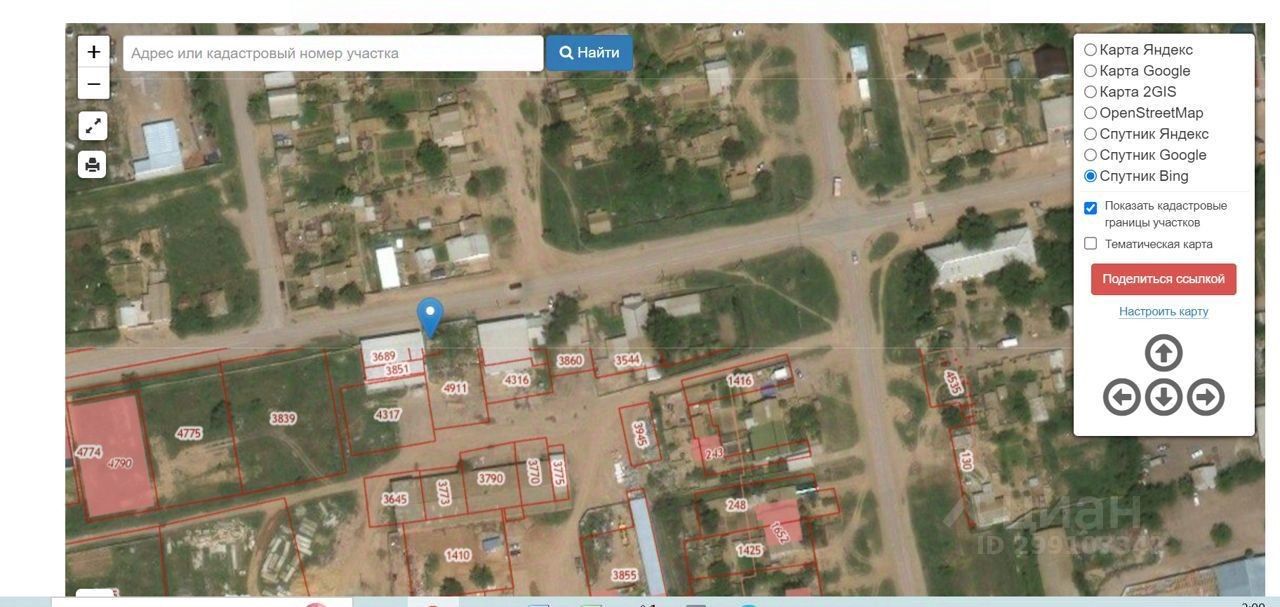The image size is (1280, 607).
Task: Tap the address or cadastral number field
Action: (x=333, y=53)
